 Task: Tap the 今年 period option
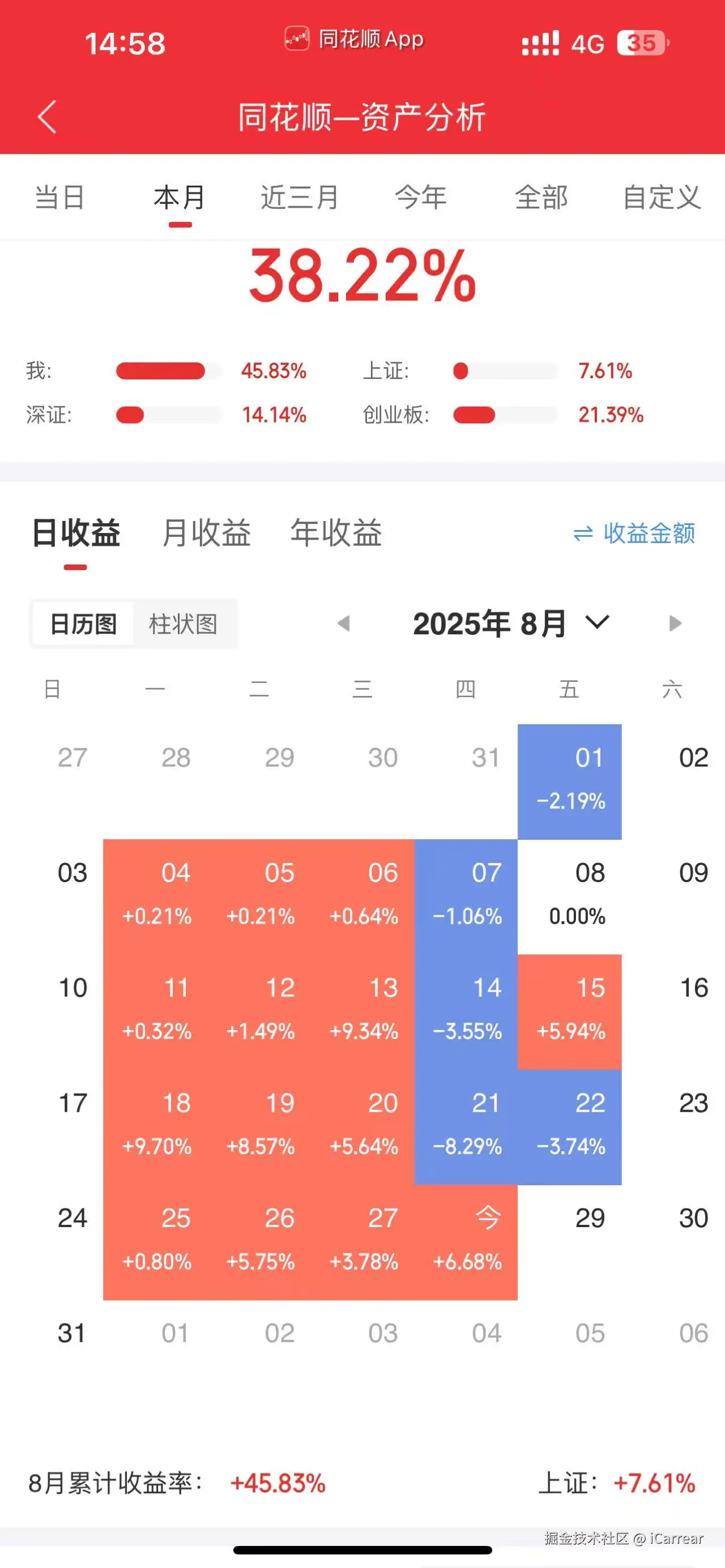point(421,198)
